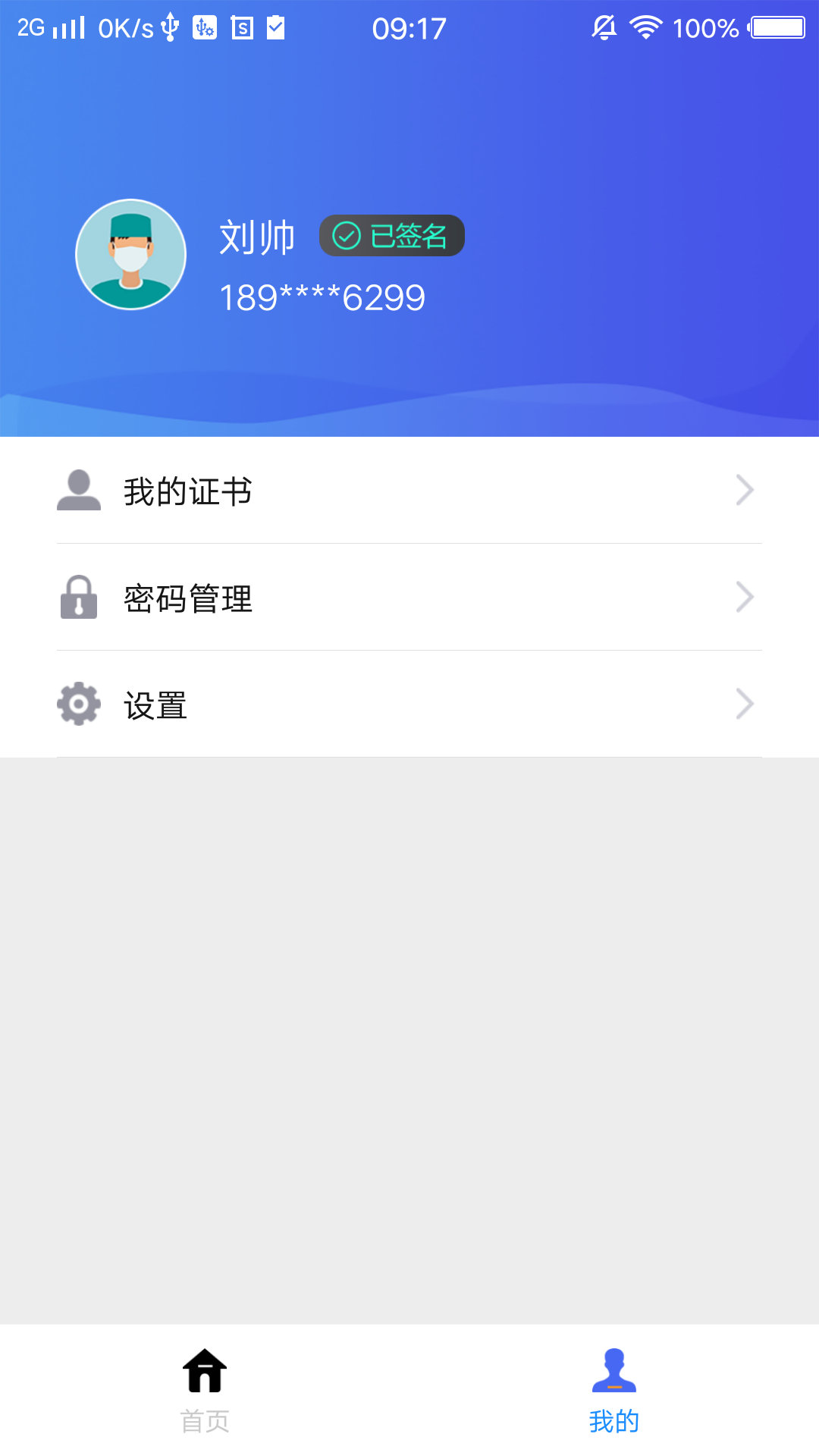This screenshot has width=819, height=1456.
Task: Open 密码管理 password management
Action: pyautogui.click(x=409, y=598)
